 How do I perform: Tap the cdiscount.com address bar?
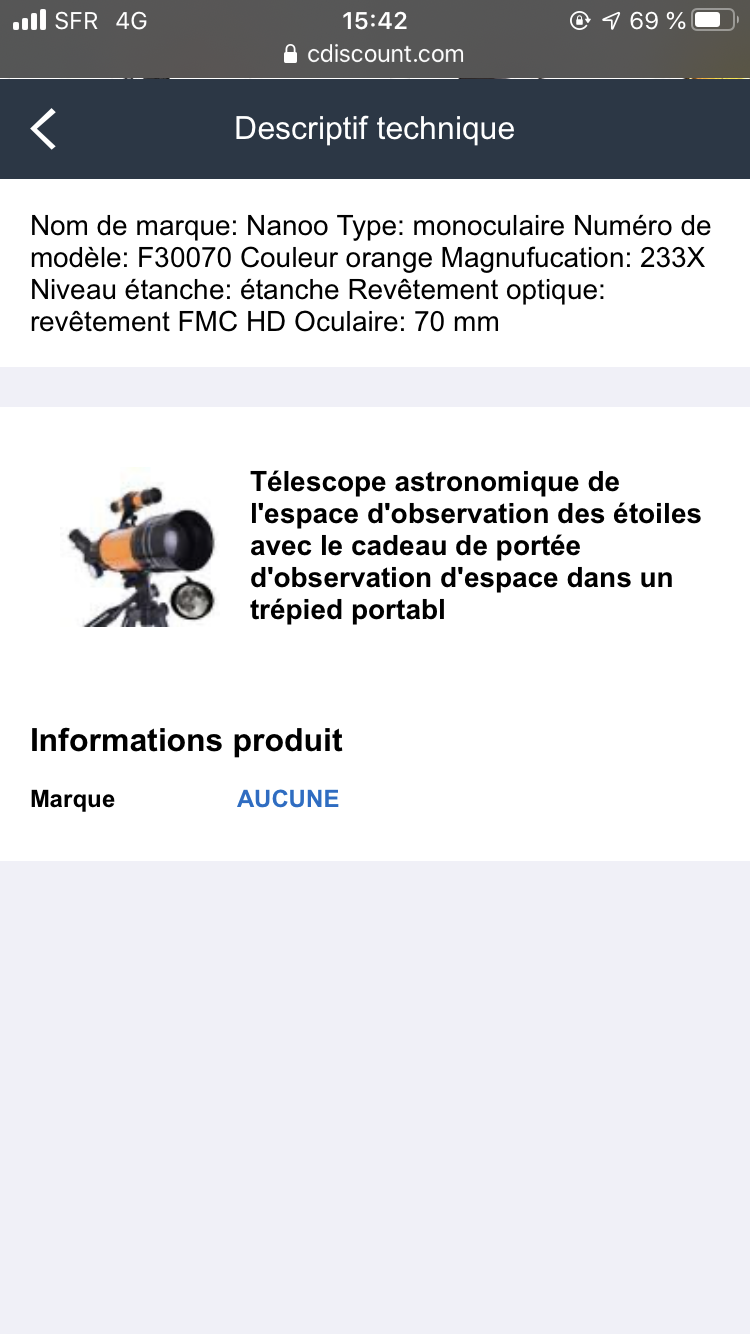click(375, 54)
